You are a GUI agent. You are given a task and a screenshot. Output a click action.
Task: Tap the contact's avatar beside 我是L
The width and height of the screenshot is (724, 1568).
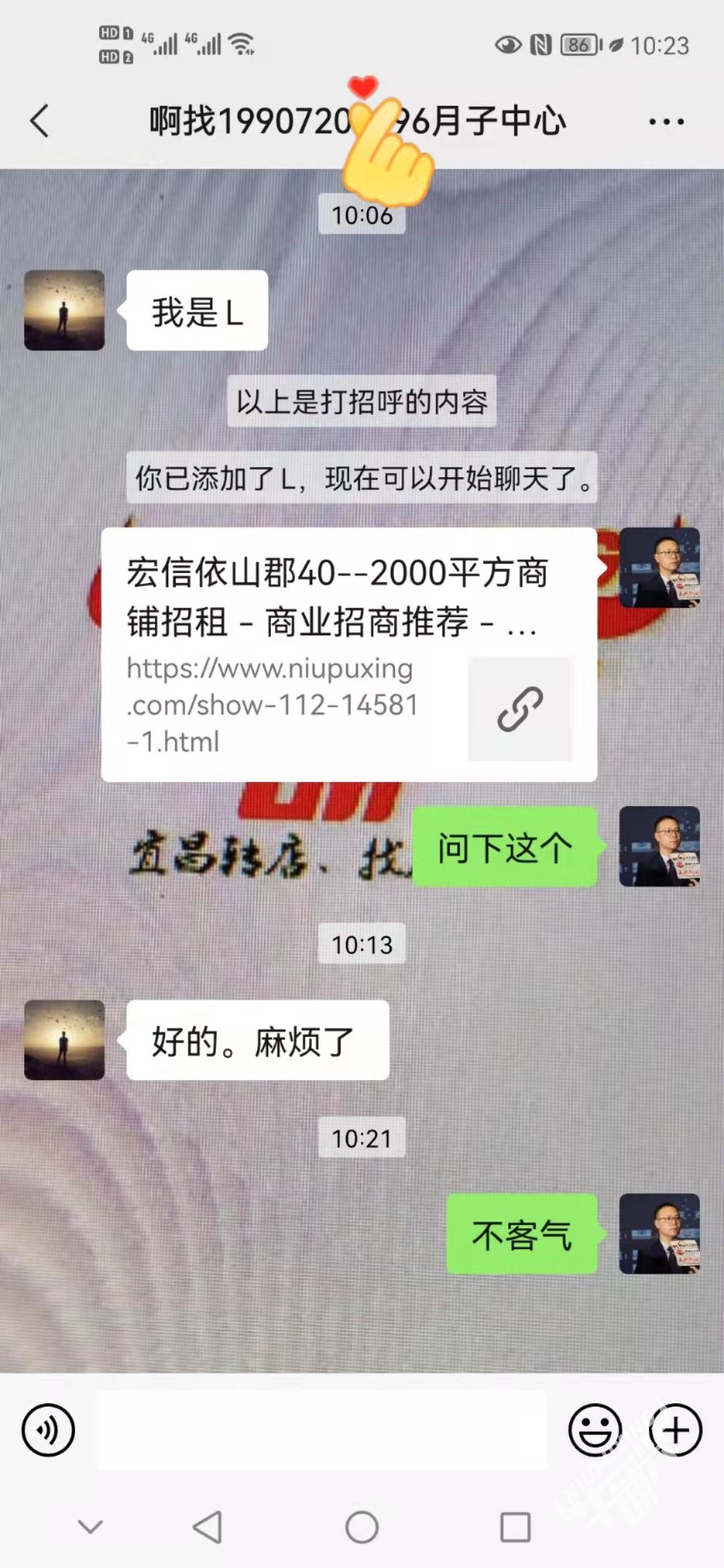coord(64,310)
